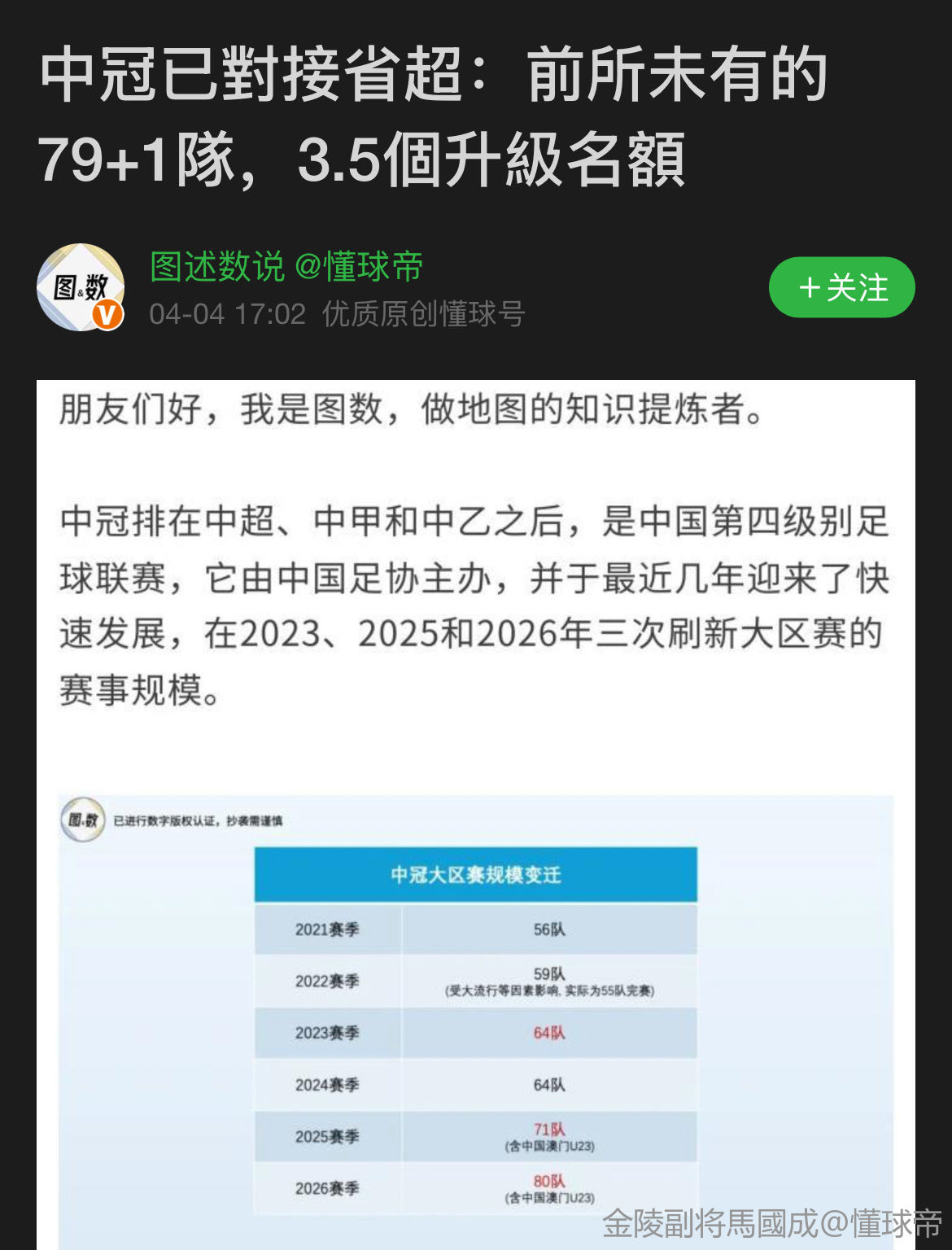The image size is (952, 1250).
Task: Open the 图数 author avatar
Action: [x=80, y=287]
